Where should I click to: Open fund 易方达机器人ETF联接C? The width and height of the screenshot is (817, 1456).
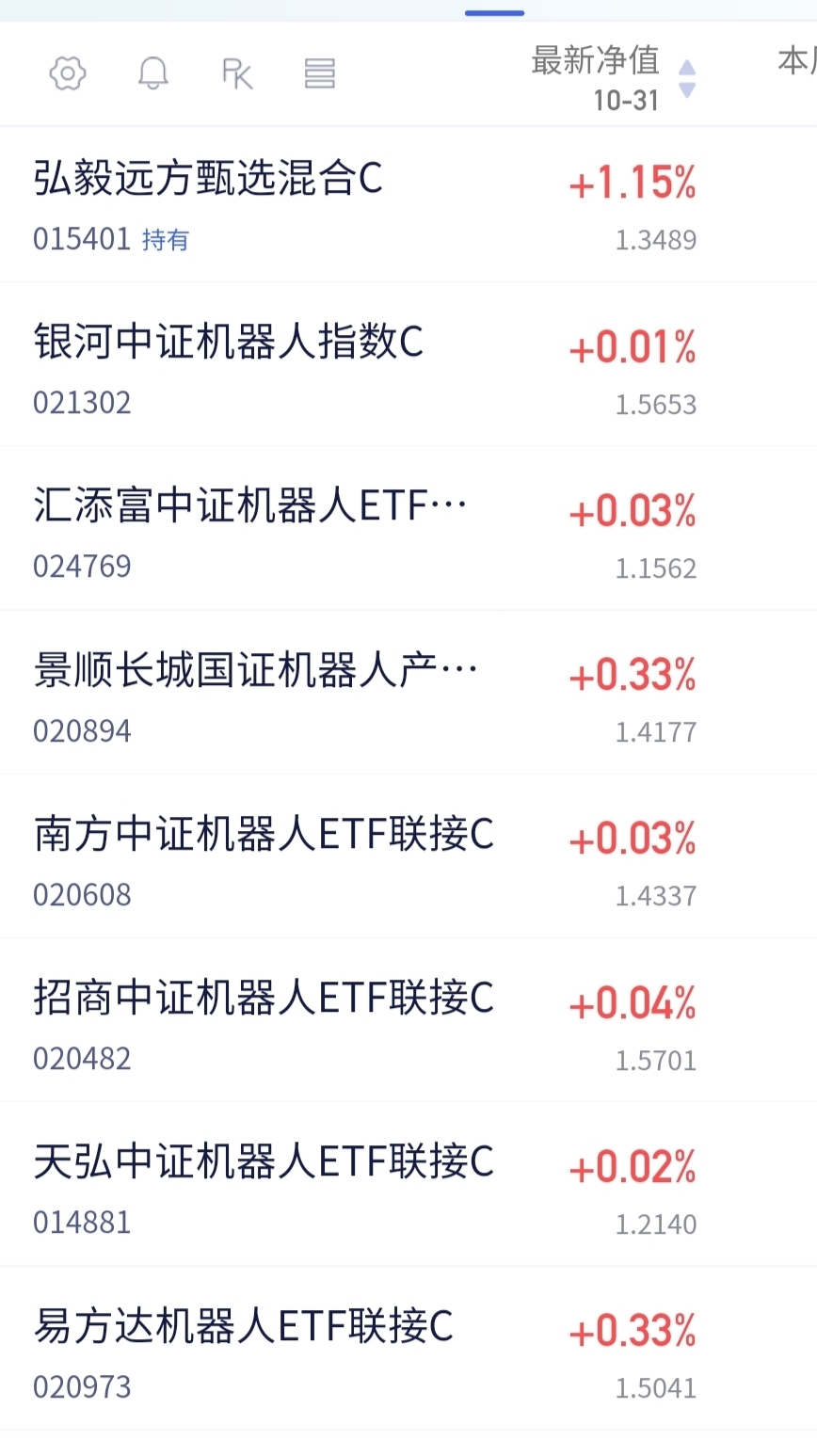click(x=243, y=1327)
